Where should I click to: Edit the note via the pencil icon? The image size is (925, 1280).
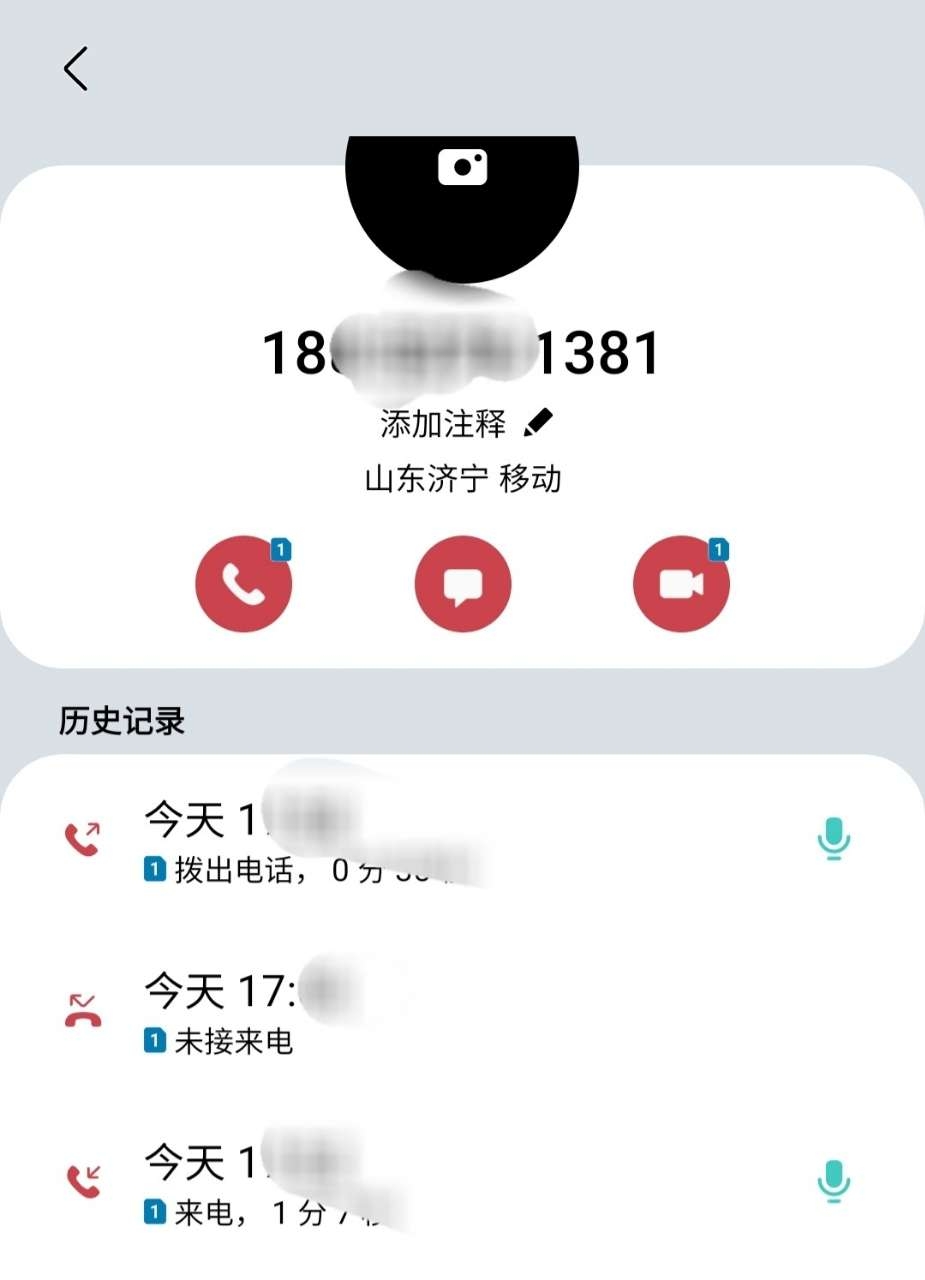coord(538,424)
